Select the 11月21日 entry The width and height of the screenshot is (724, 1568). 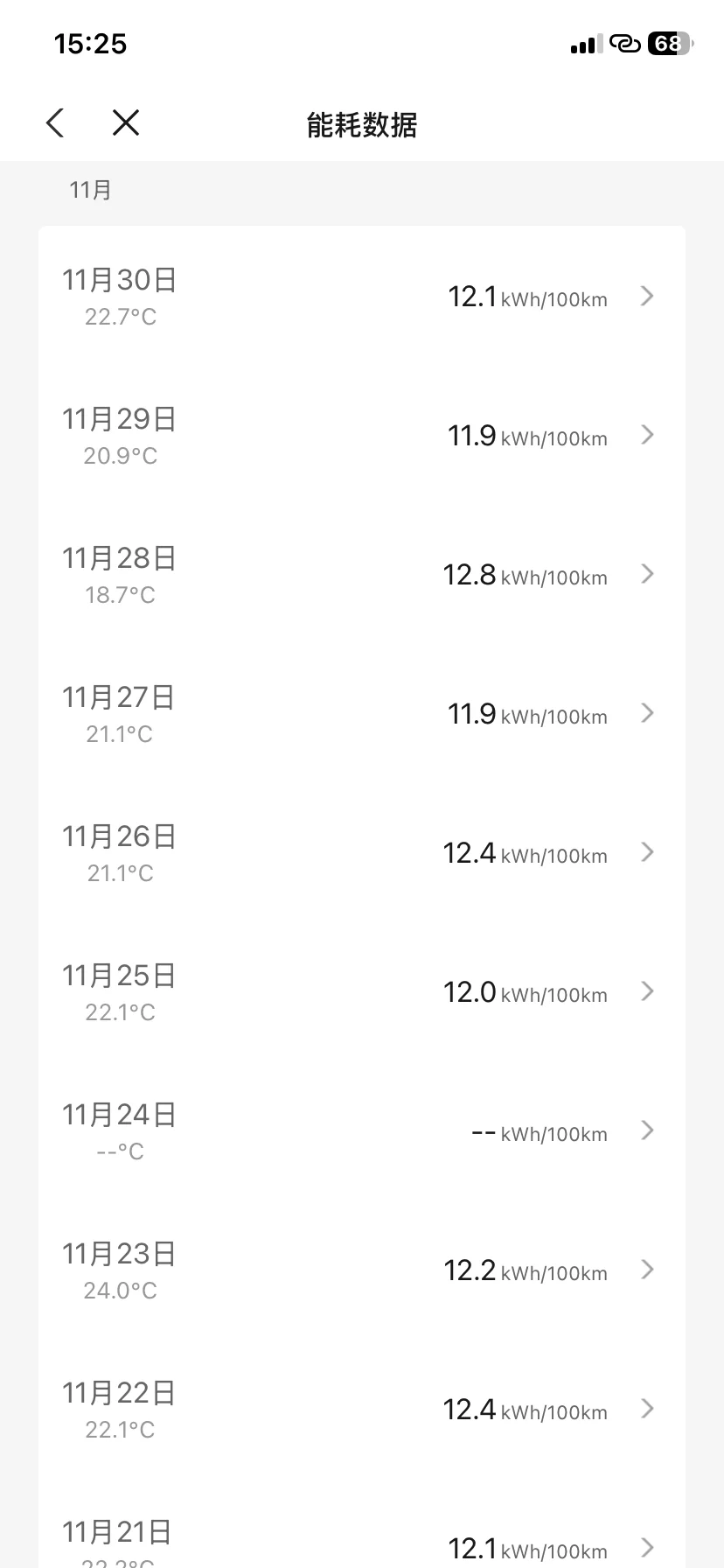(361, 1544)
